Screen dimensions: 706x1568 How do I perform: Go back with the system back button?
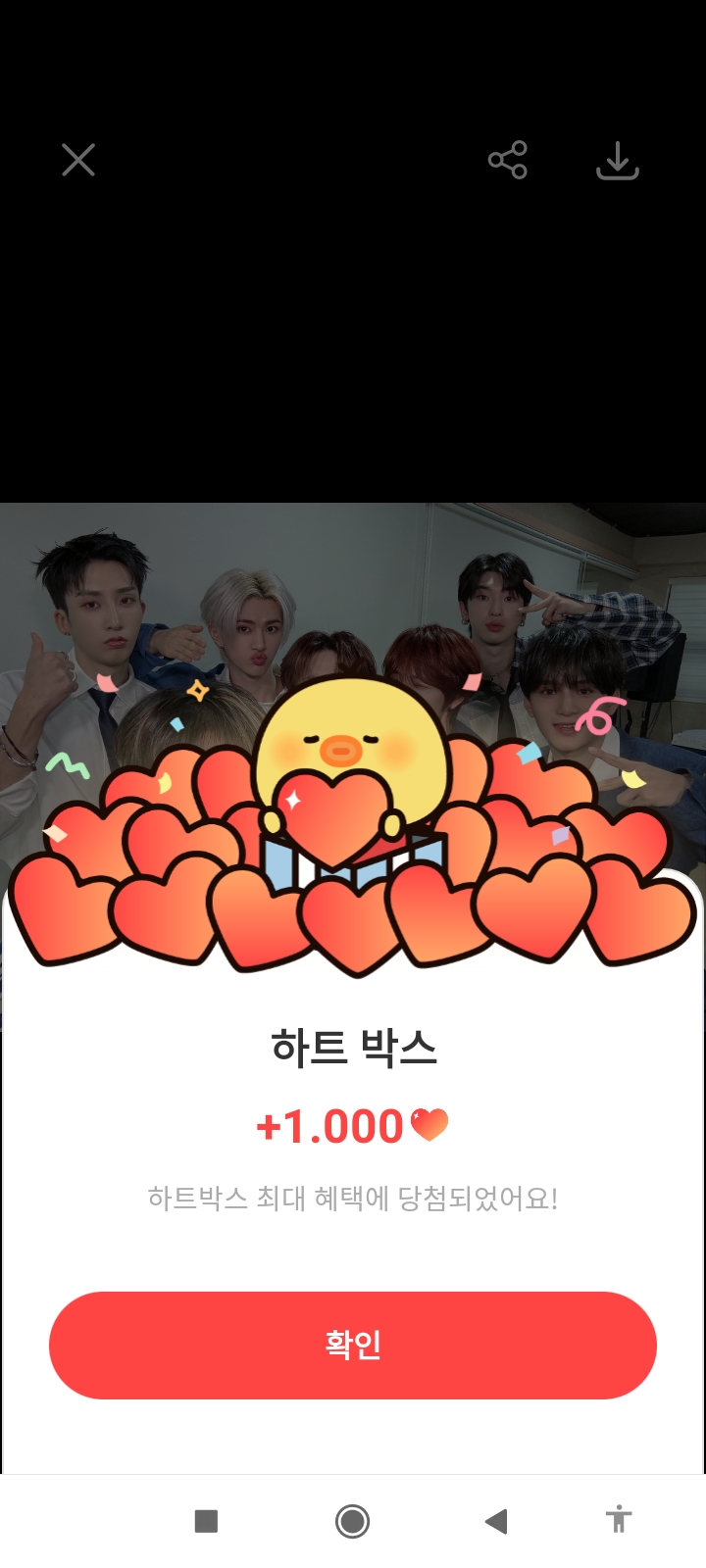coord(496,1521)
